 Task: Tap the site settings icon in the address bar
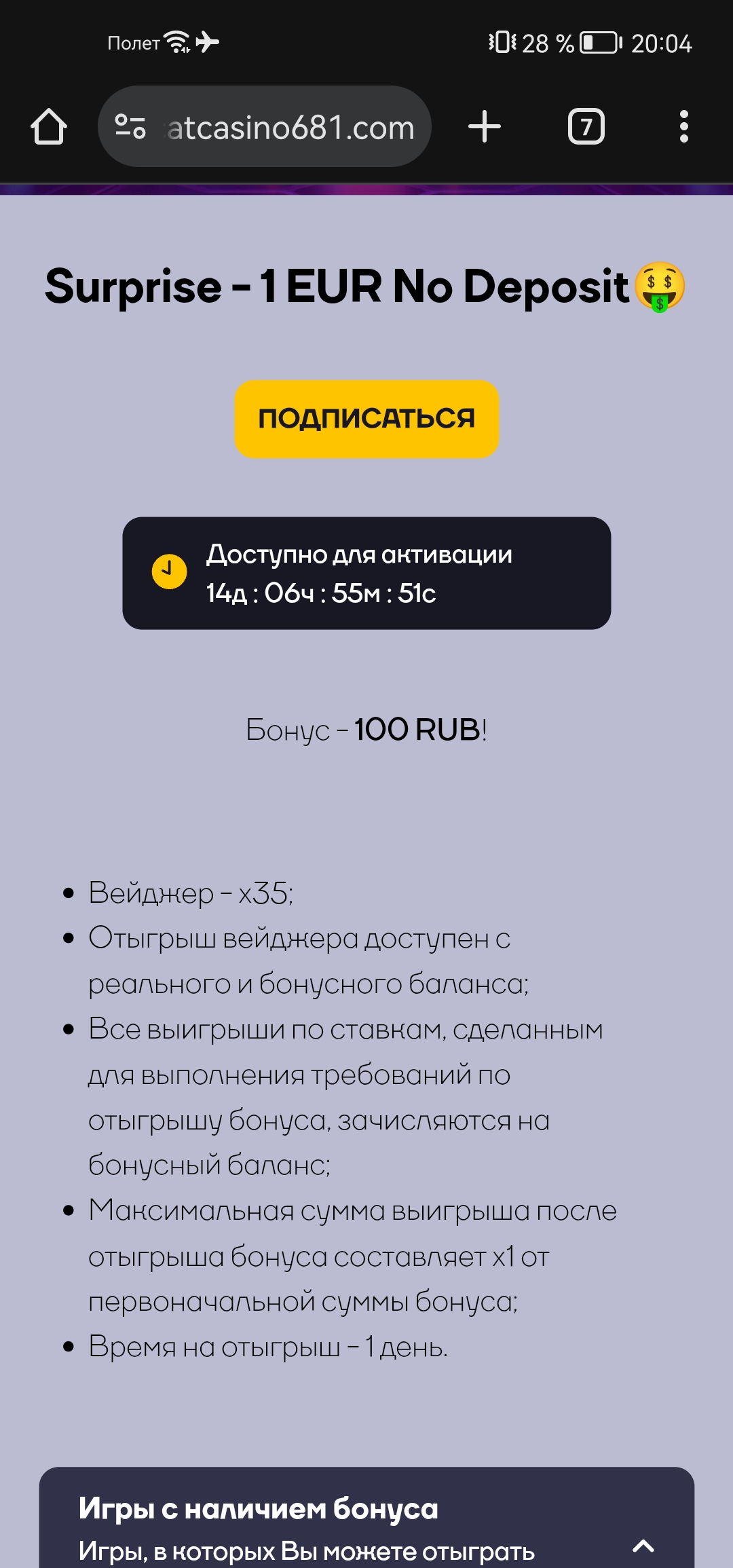130,126
